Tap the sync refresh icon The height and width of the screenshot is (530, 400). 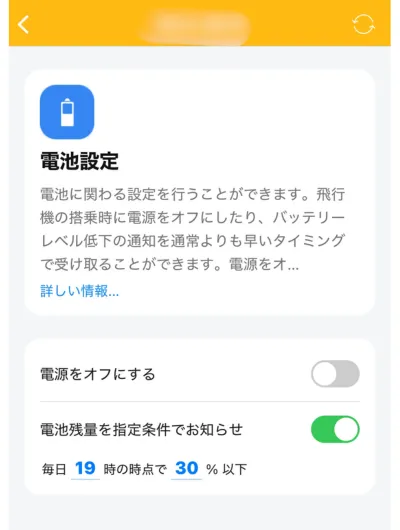point(363,24)
